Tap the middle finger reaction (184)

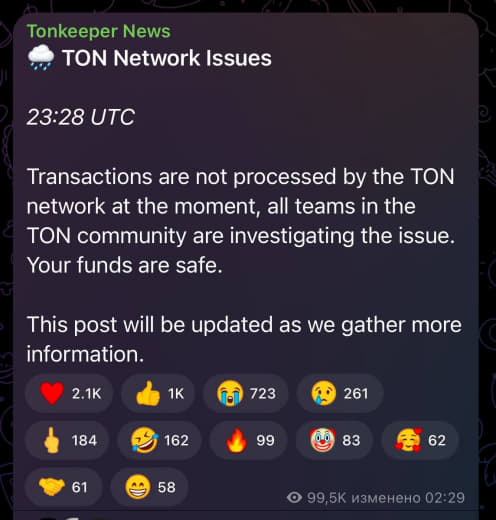pos(67,441)
